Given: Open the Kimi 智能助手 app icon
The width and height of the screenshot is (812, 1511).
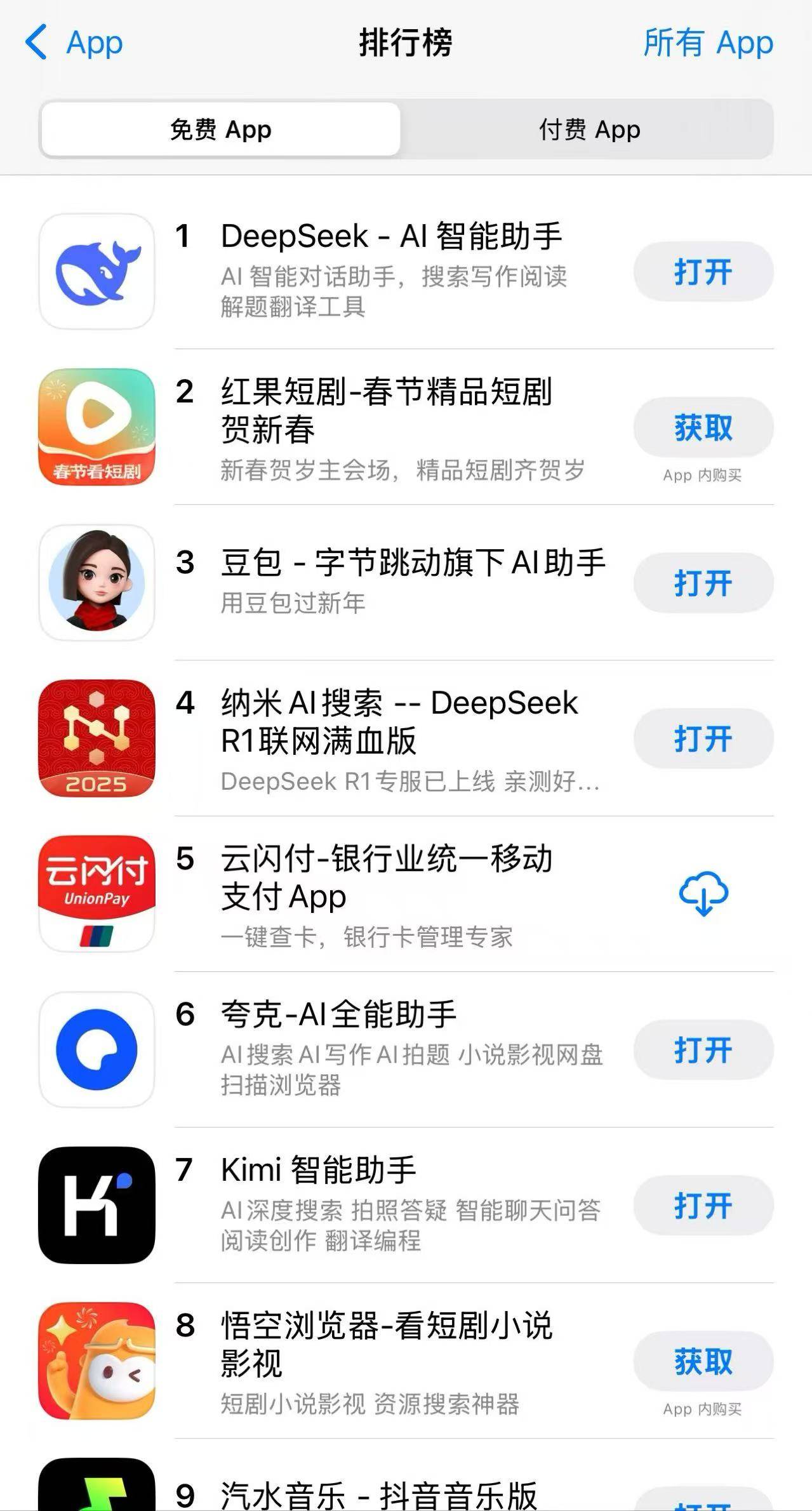Looking at the screenshot, I should click(x=95, y=1206).
